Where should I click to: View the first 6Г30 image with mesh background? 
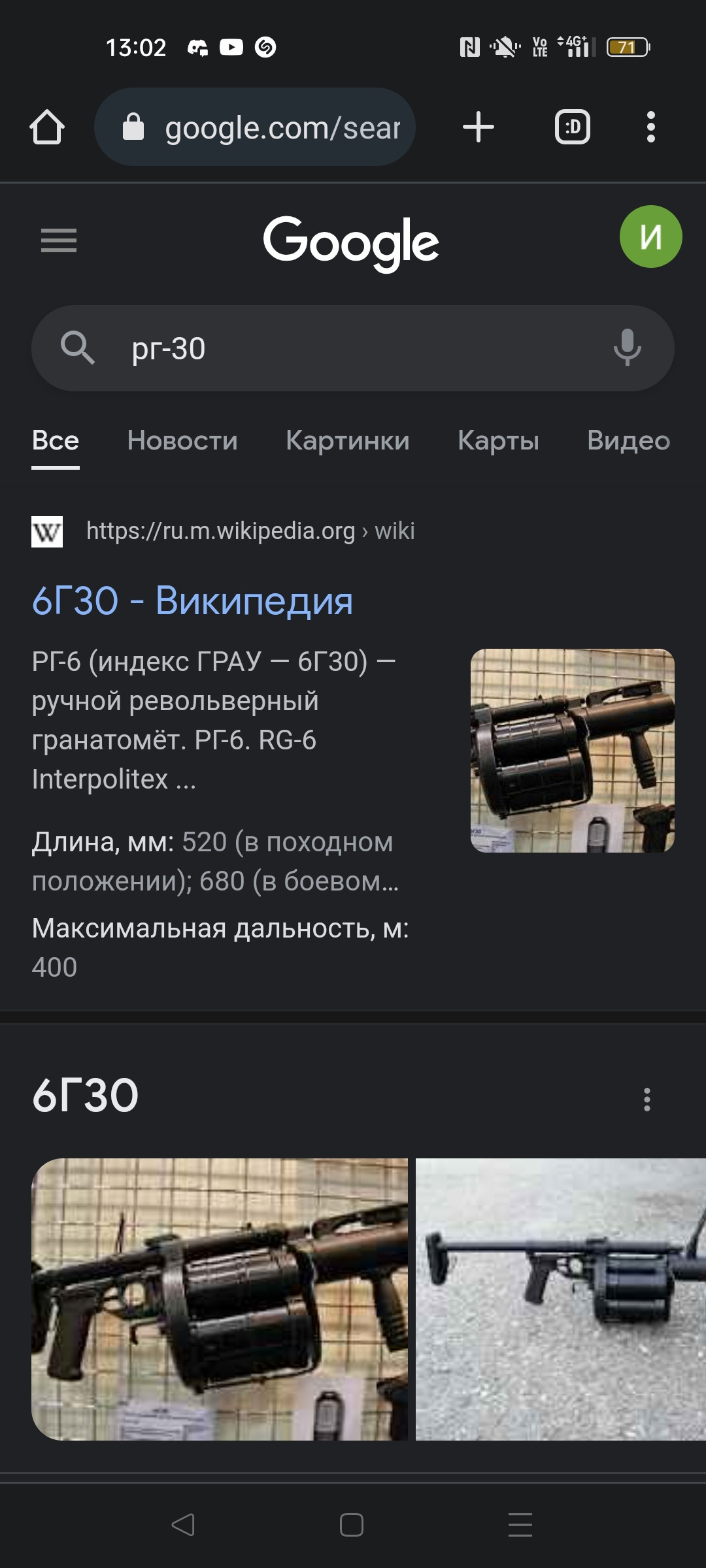pos(220,1299)
